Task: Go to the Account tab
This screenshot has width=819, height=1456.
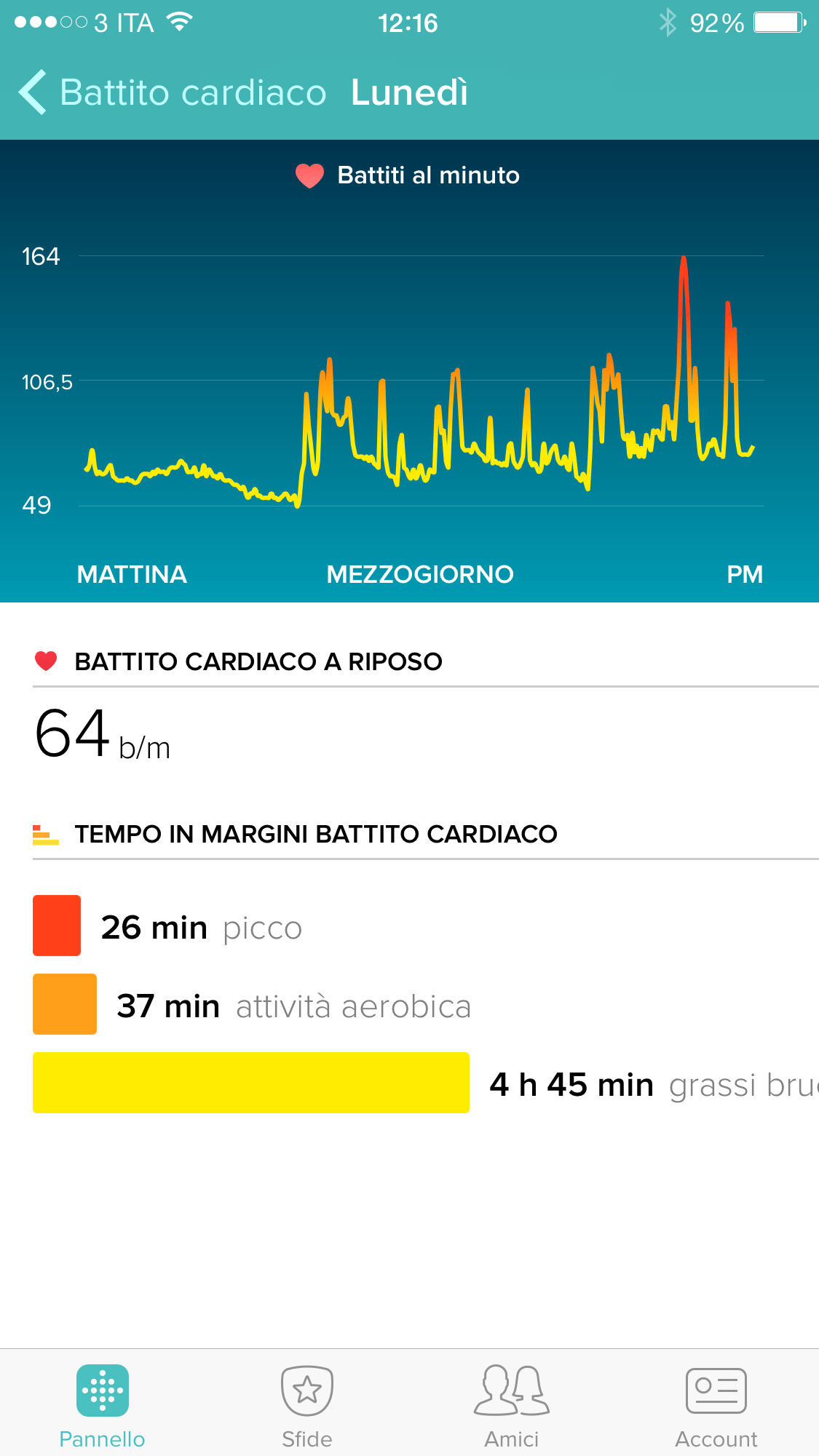Action: coord(716,1404)
